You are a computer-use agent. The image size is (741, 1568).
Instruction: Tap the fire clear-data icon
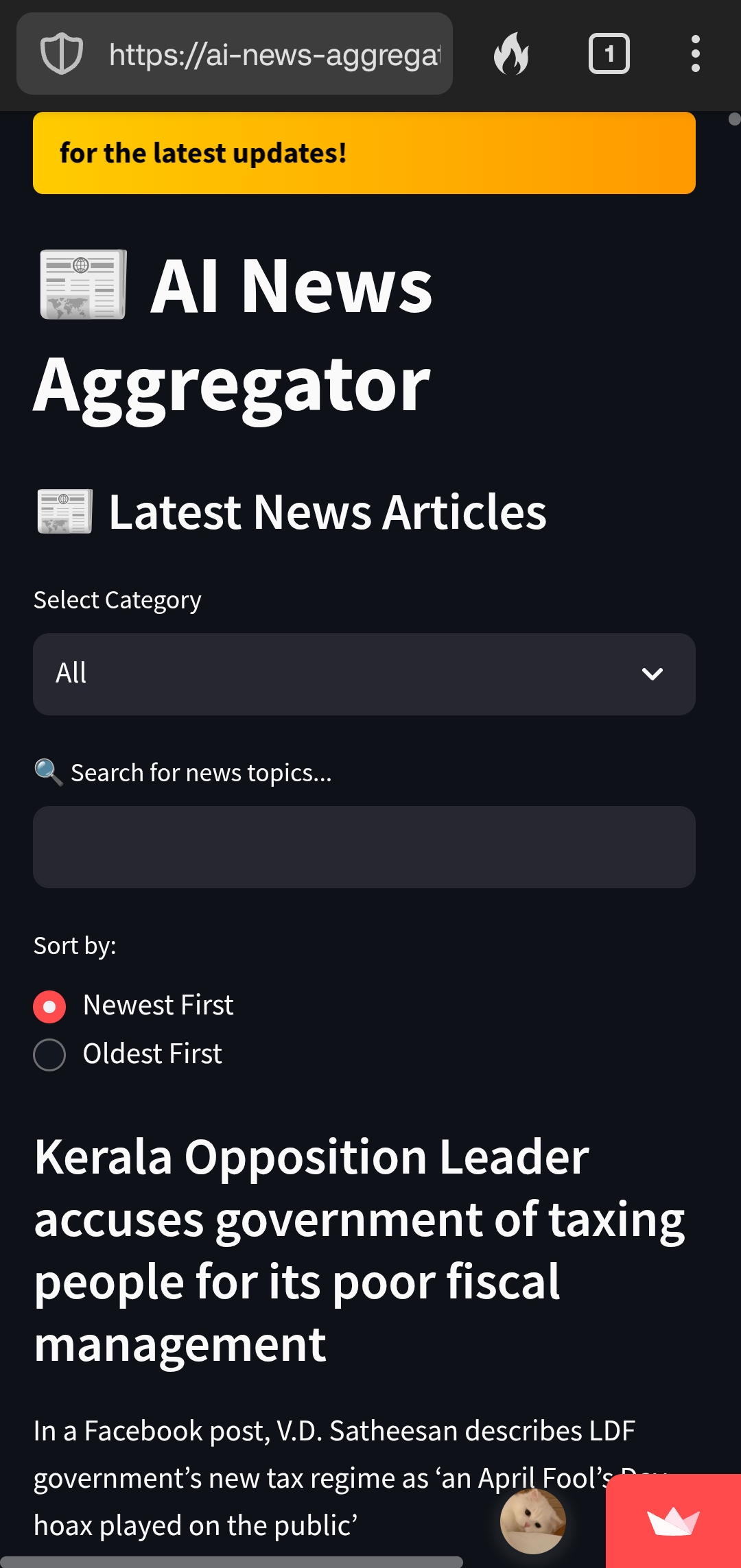[x=511, y=54]
